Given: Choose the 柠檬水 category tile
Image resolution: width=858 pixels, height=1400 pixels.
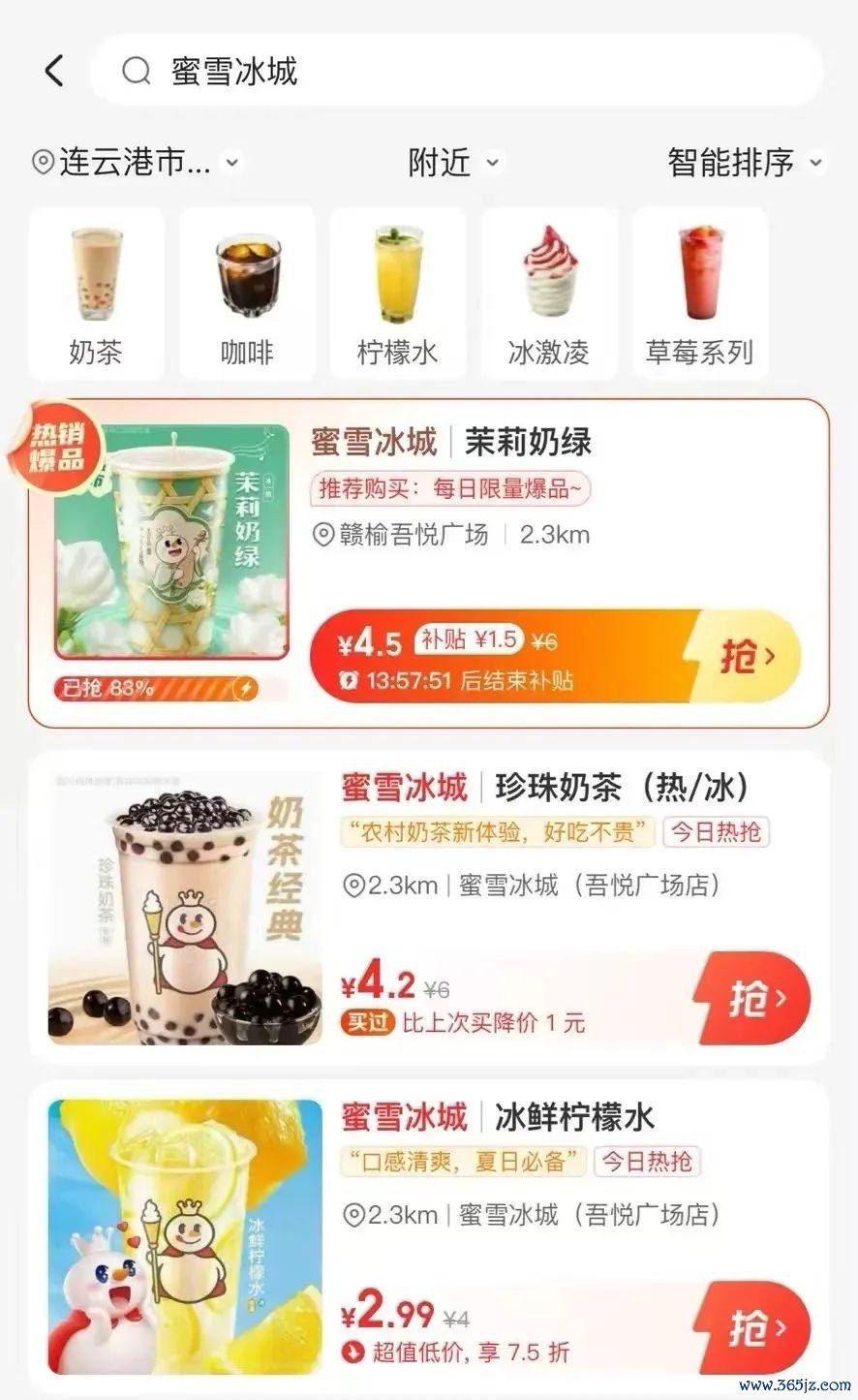Looking at the screenshot, I should (x=398, y=294).
